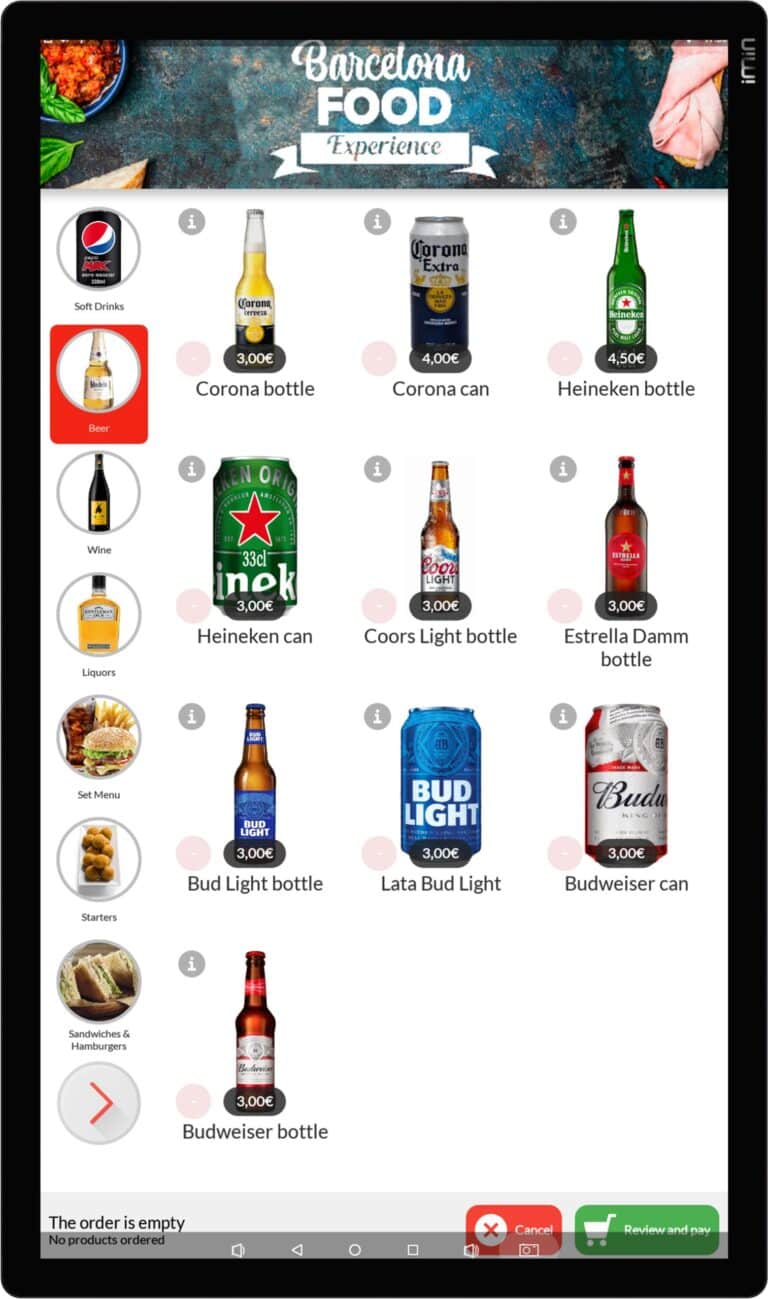
Task: Remove one Budweiser bottle with minus
Action: pos(193,1101)
